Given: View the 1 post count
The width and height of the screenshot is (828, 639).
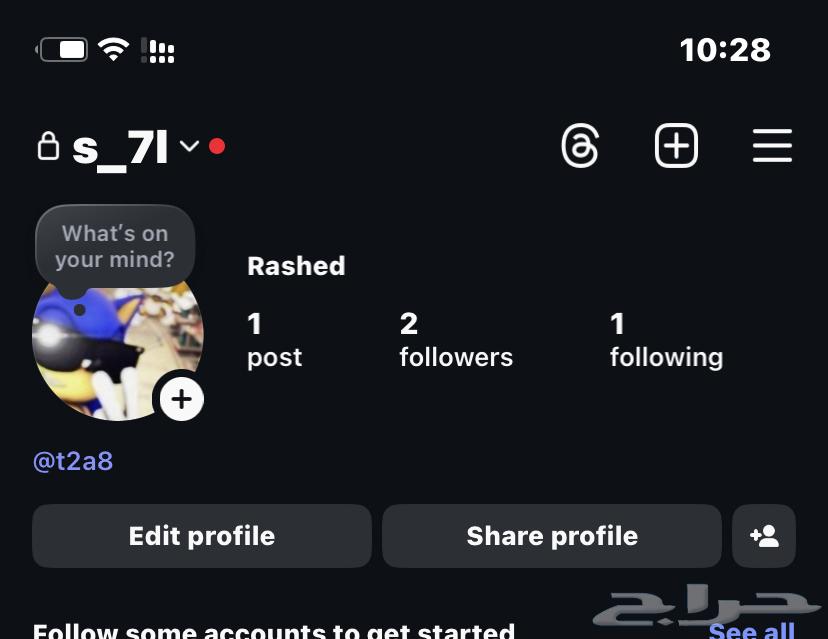Looking at the screenshot, I should [274, 340].
